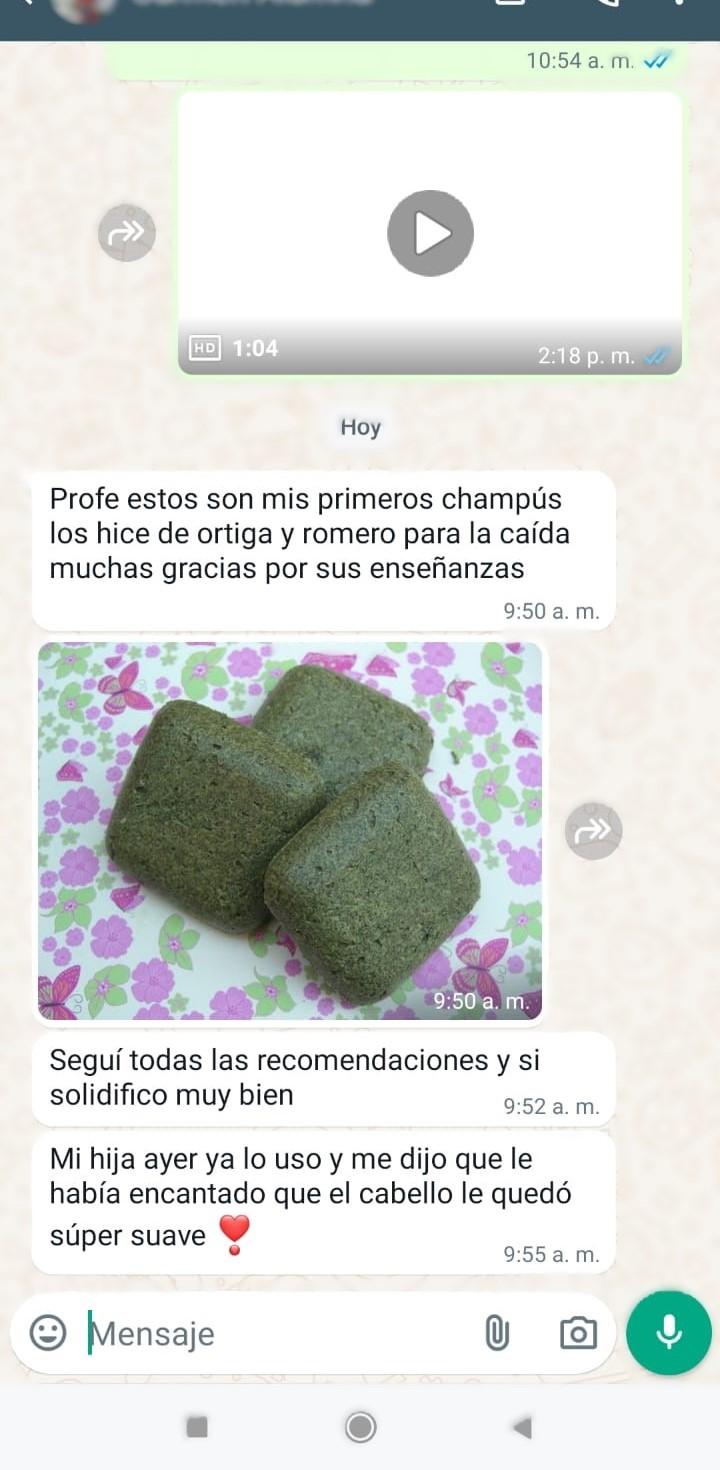The width and height of the screenshot is (720, 1470).
Task: Forward the shampoo bars photo
Action: [x=593, y=830]
